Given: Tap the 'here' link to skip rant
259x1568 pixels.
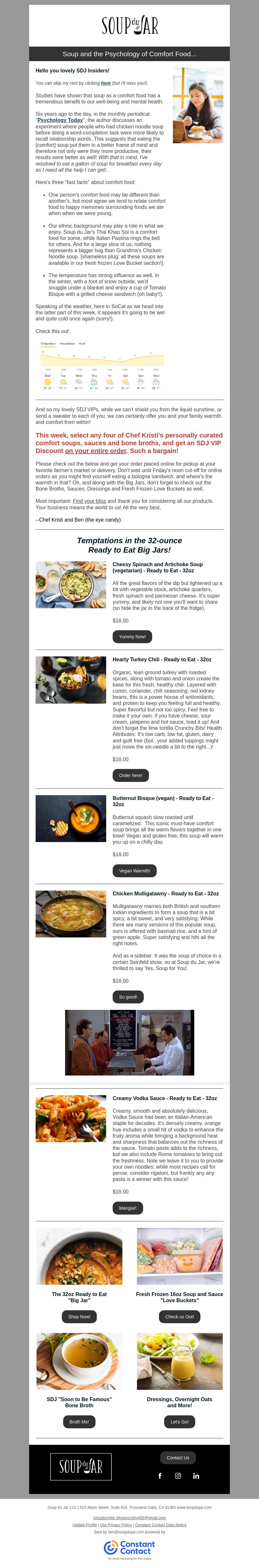Looking at the screenshot, I should tap(106, 83).
